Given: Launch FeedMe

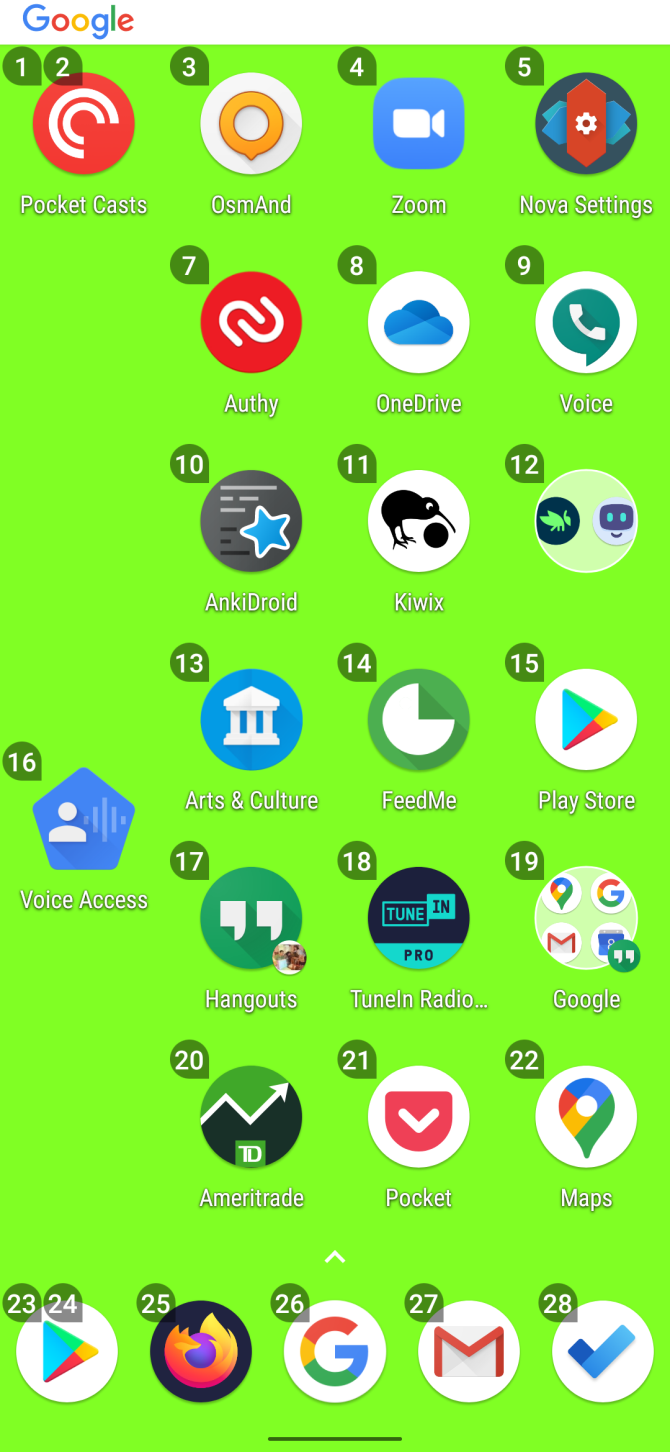Looking at the screenshot, I should coord(418,720).
